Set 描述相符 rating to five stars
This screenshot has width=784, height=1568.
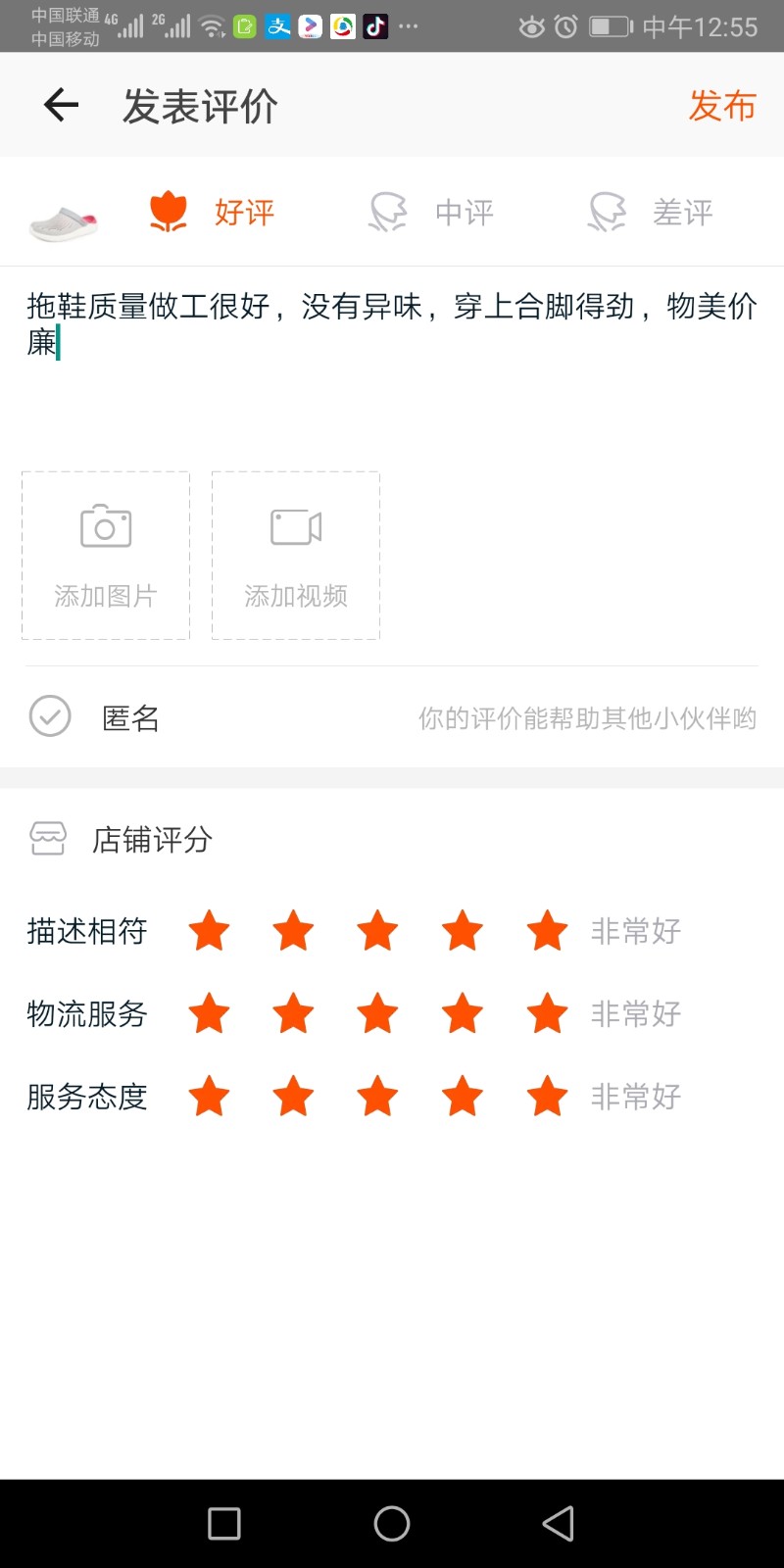[x=547, y=931]
